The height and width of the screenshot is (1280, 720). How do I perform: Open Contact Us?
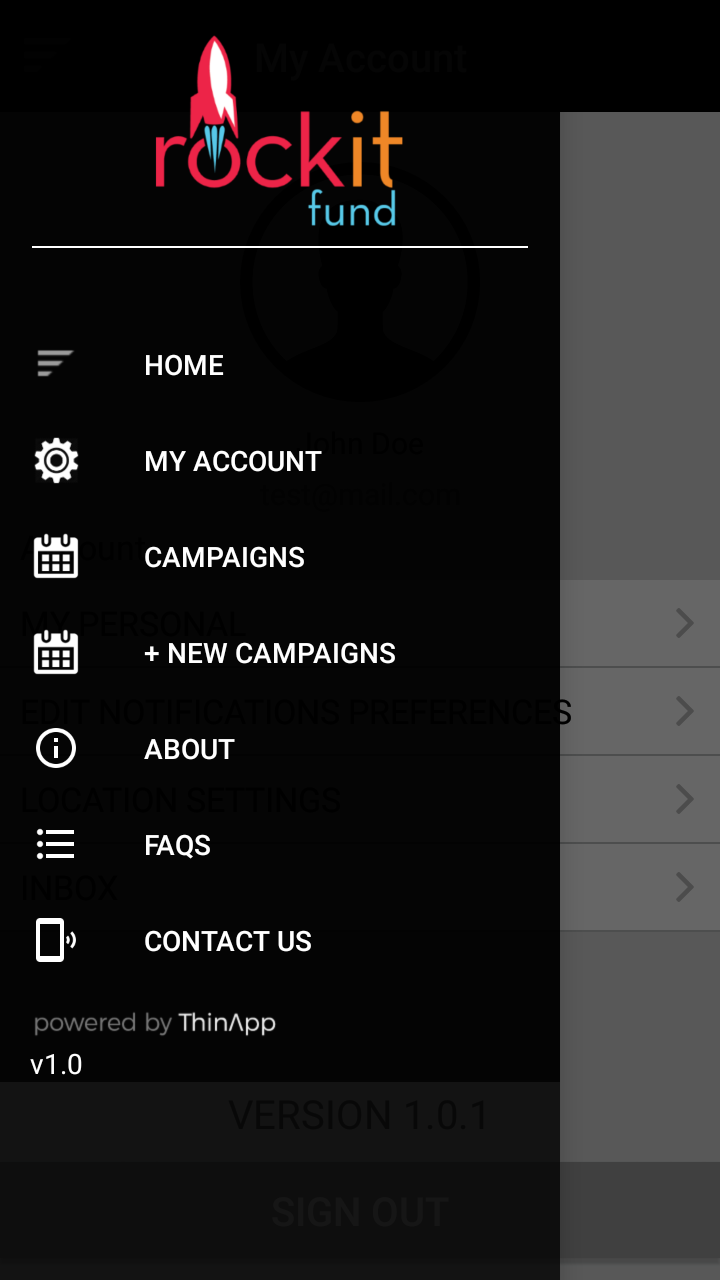click(228, 941)
